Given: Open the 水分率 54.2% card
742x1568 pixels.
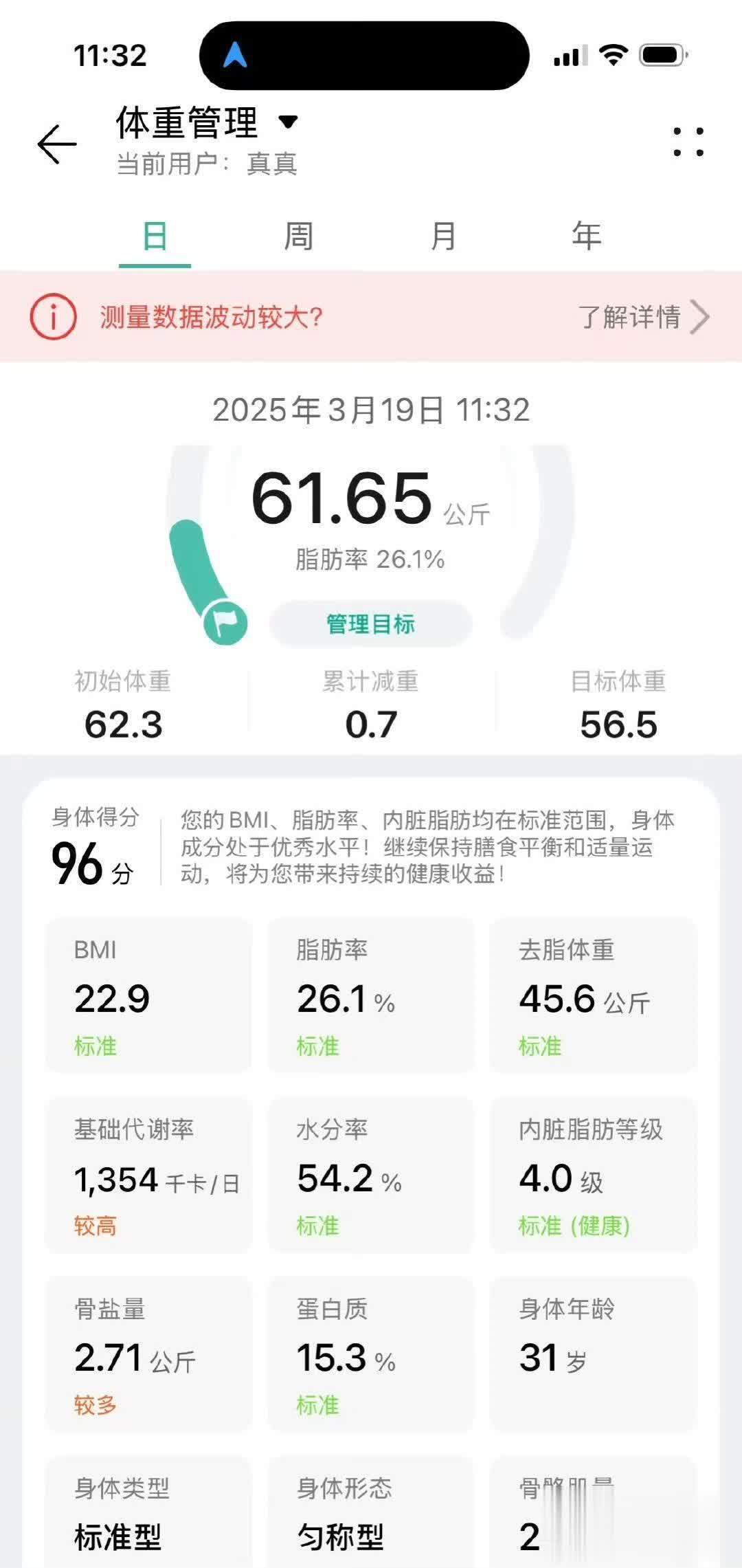Looking at the screenshot, I should (370, 1175).
